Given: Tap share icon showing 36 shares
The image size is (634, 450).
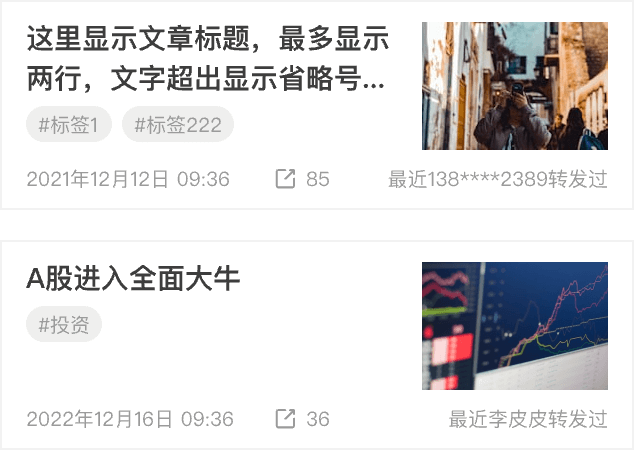Looking at the screenshot, I should 285,418.
